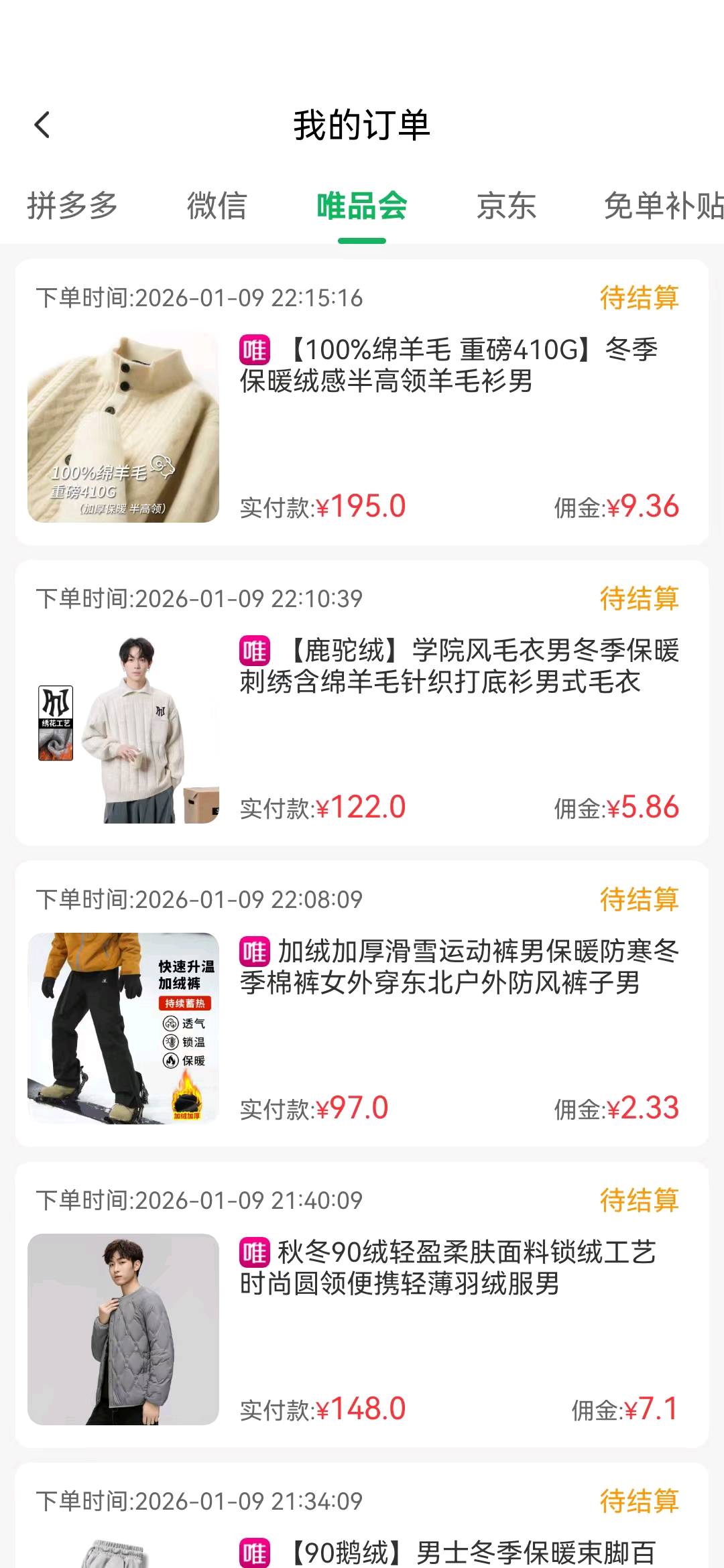
Task: Tap the 实付款 ¥122.0 price on second order
Action: tap(322, 809)
